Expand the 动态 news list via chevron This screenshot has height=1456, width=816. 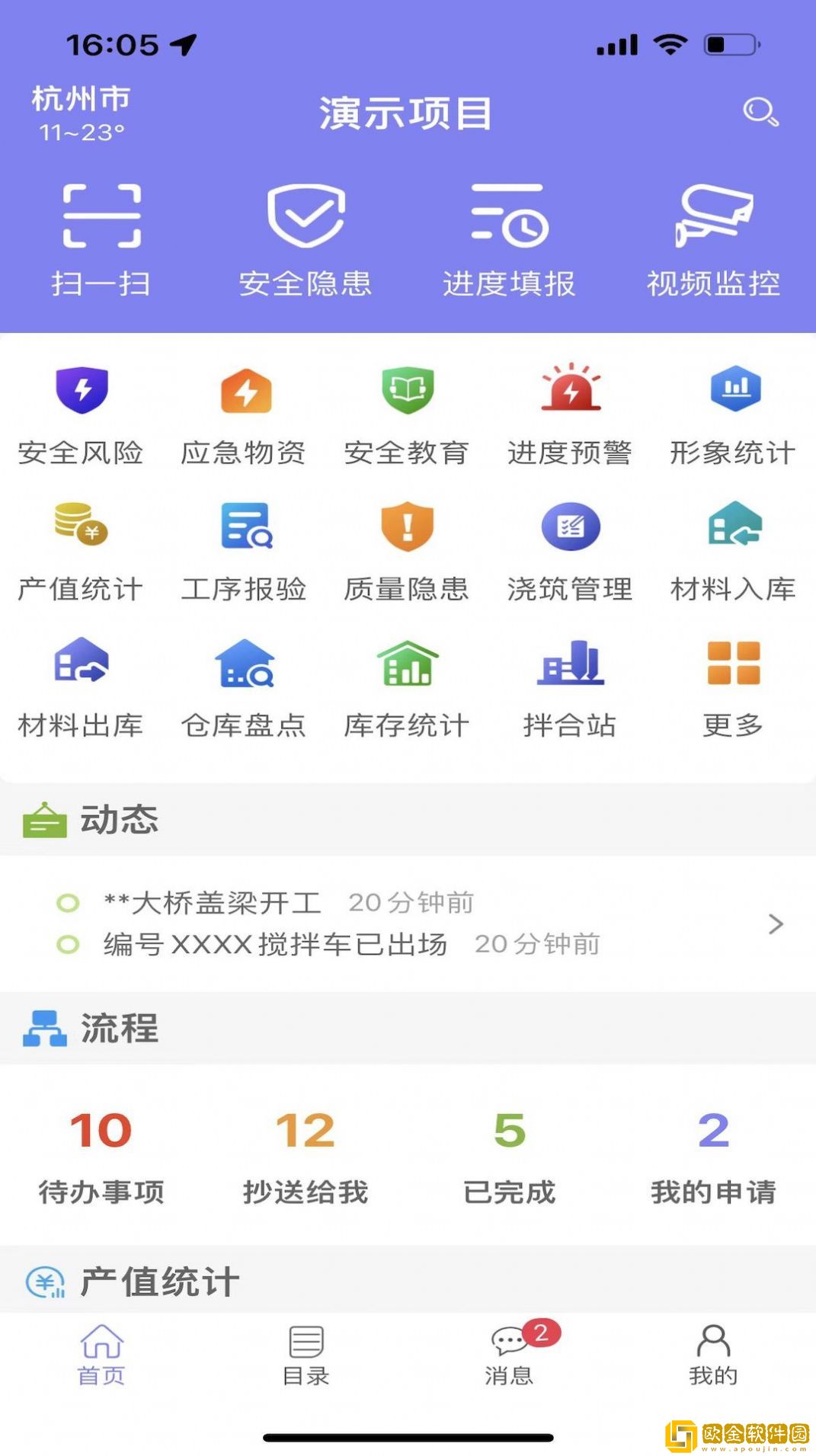click(775, 923)
